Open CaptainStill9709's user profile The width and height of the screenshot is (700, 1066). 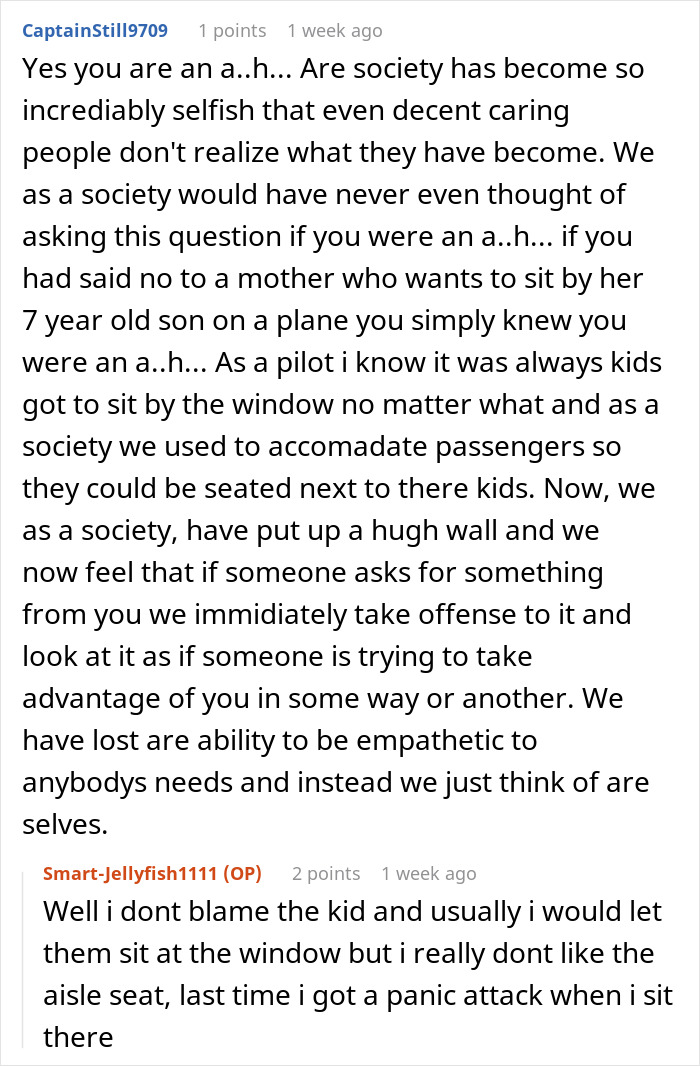95,31
